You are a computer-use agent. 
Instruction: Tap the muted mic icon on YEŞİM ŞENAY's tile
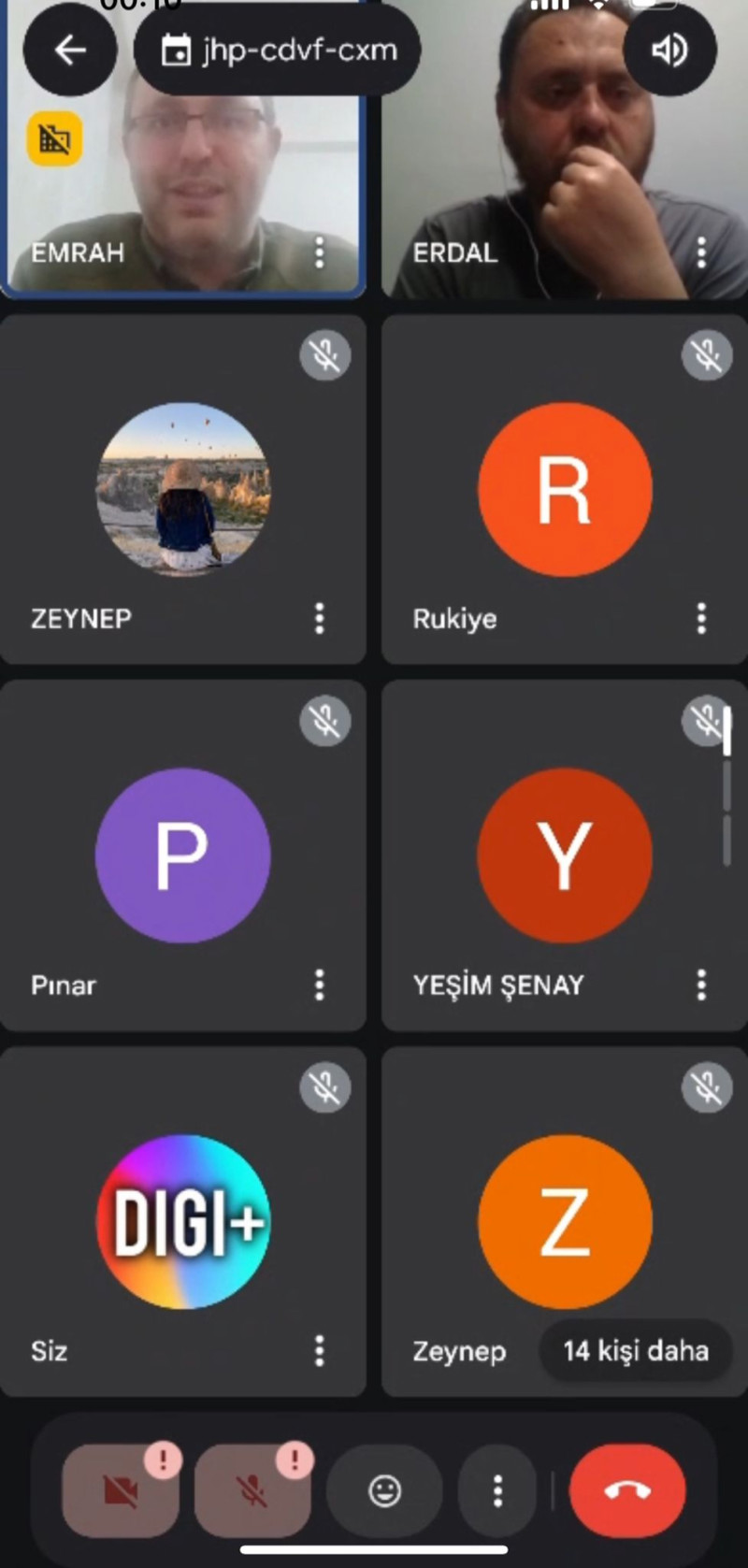(706, 721)
